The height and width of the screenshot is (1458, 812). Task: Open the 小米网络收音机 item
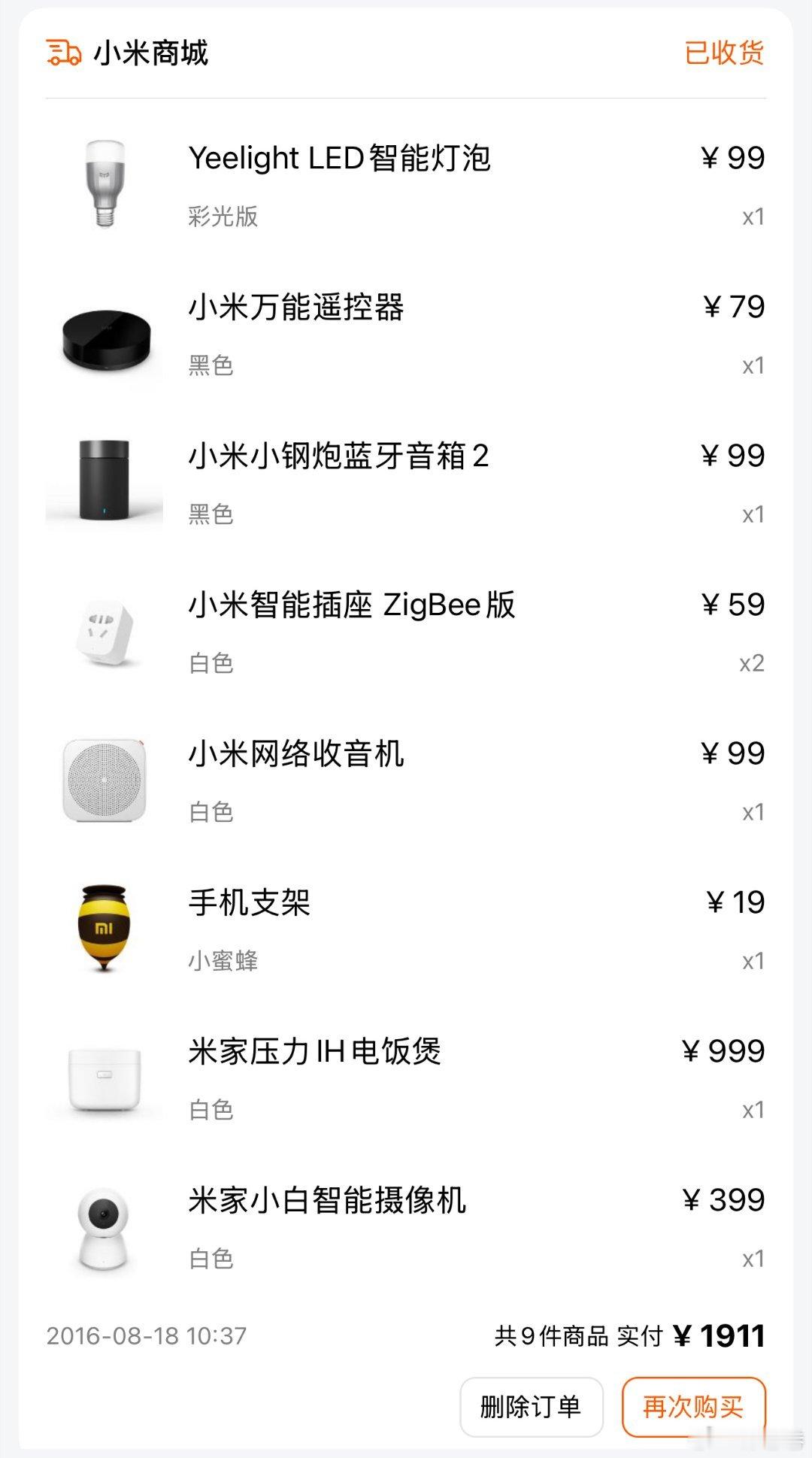[x=406, y=781]
